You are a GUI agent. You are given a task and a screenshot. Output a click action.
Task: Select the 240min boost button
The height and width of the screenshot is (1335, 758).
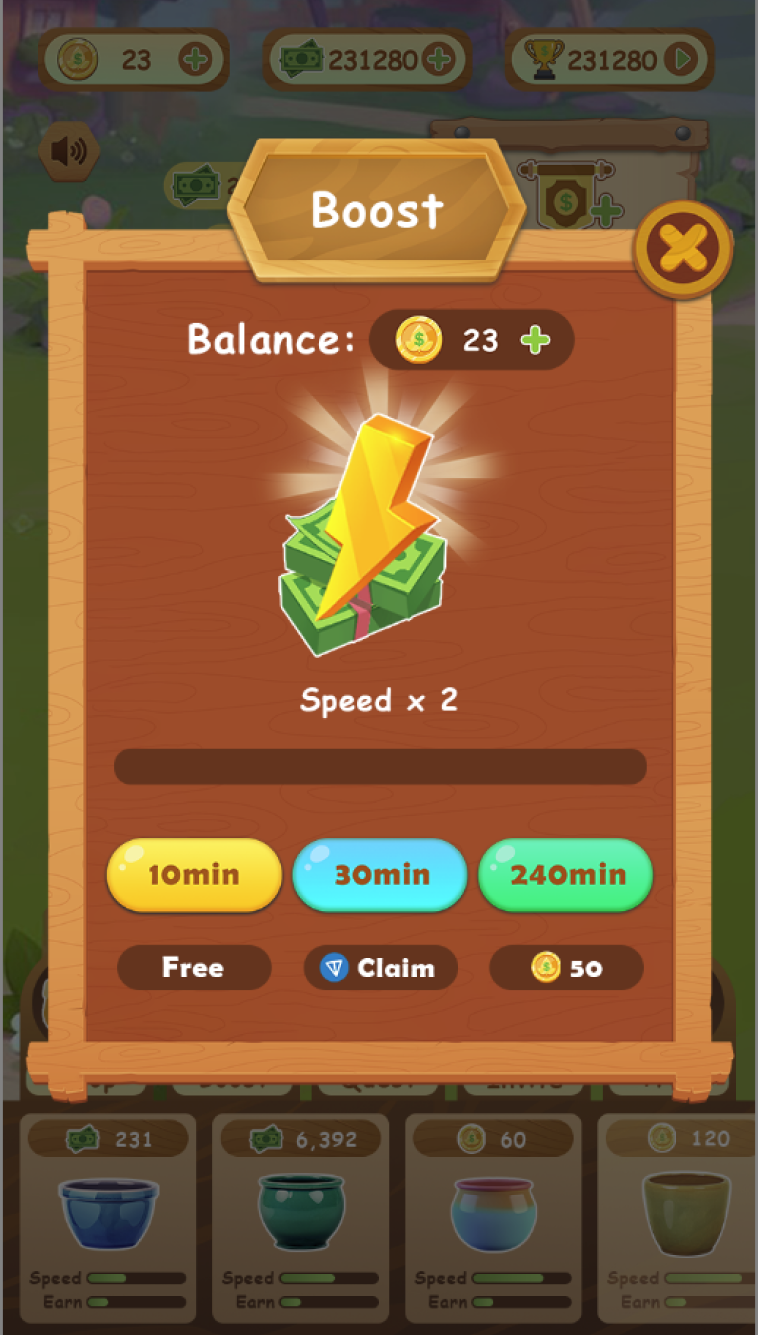pos(566,875)
